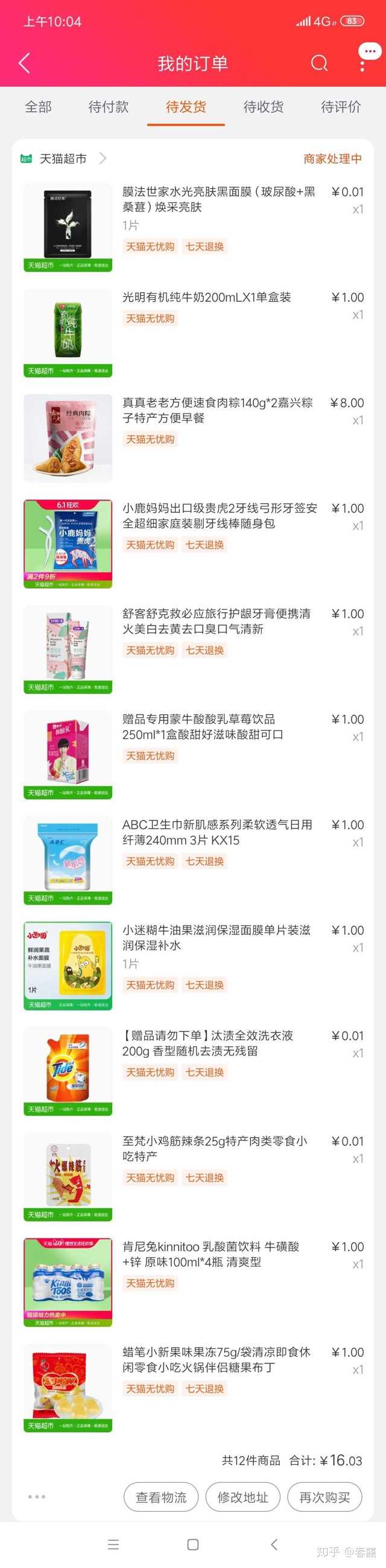
Task: Select the 待发货 tab
Action: coord(186,107)
